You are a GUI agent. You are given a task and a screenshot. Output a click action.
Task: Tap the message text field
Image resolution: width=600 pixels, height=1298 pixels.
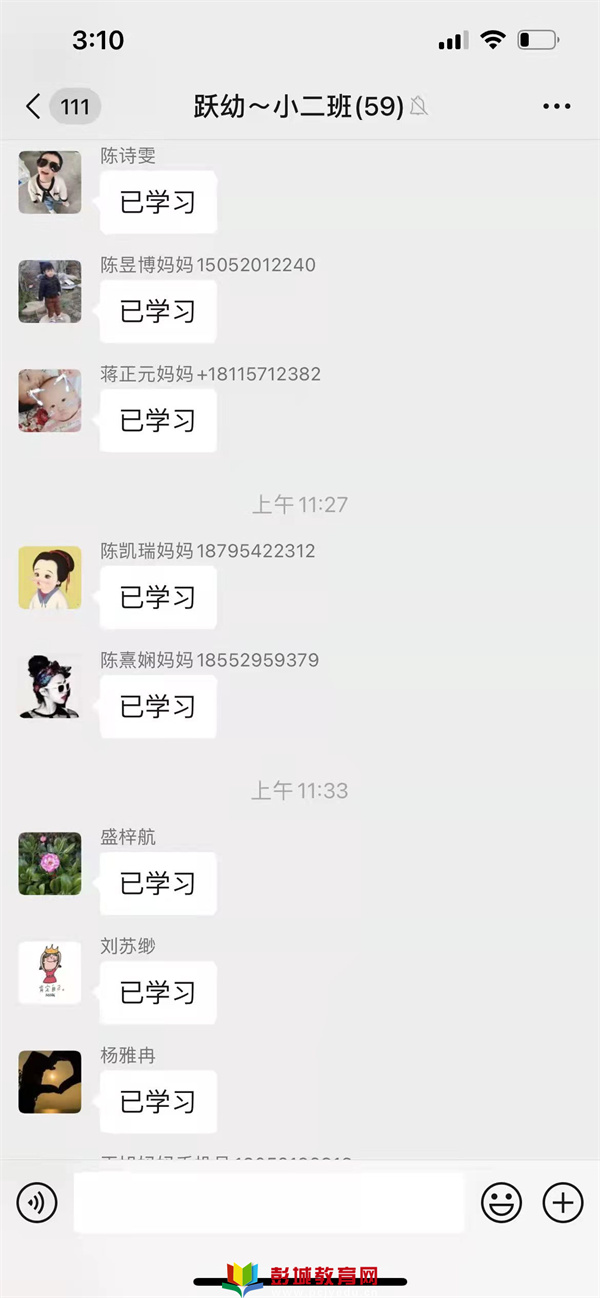click(x=268, y=1202)
